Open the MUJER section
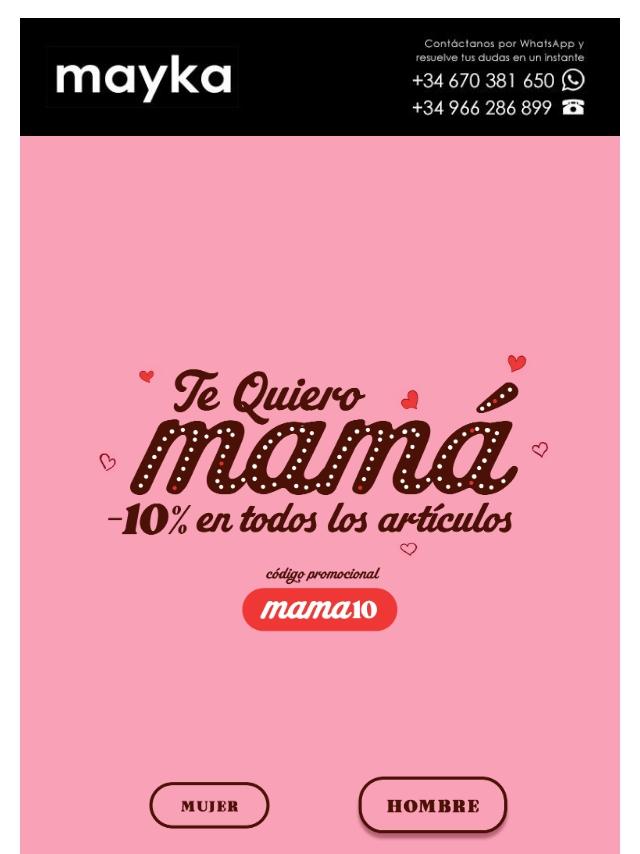The width and height of the screenshot is (640, 854). (210, 805)
